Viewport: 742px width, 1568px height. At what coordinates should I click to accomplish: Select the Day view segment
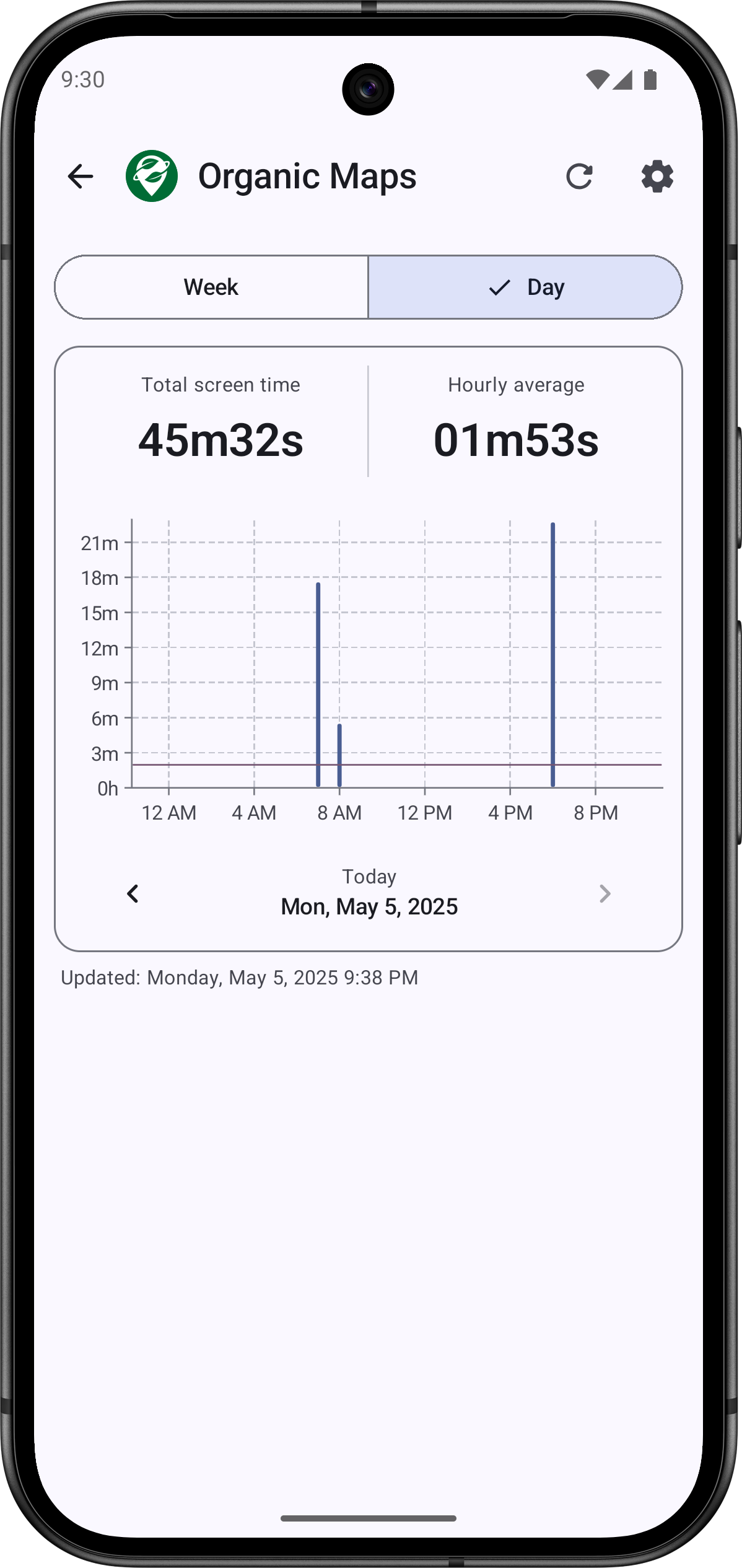(x=525, y=287)
